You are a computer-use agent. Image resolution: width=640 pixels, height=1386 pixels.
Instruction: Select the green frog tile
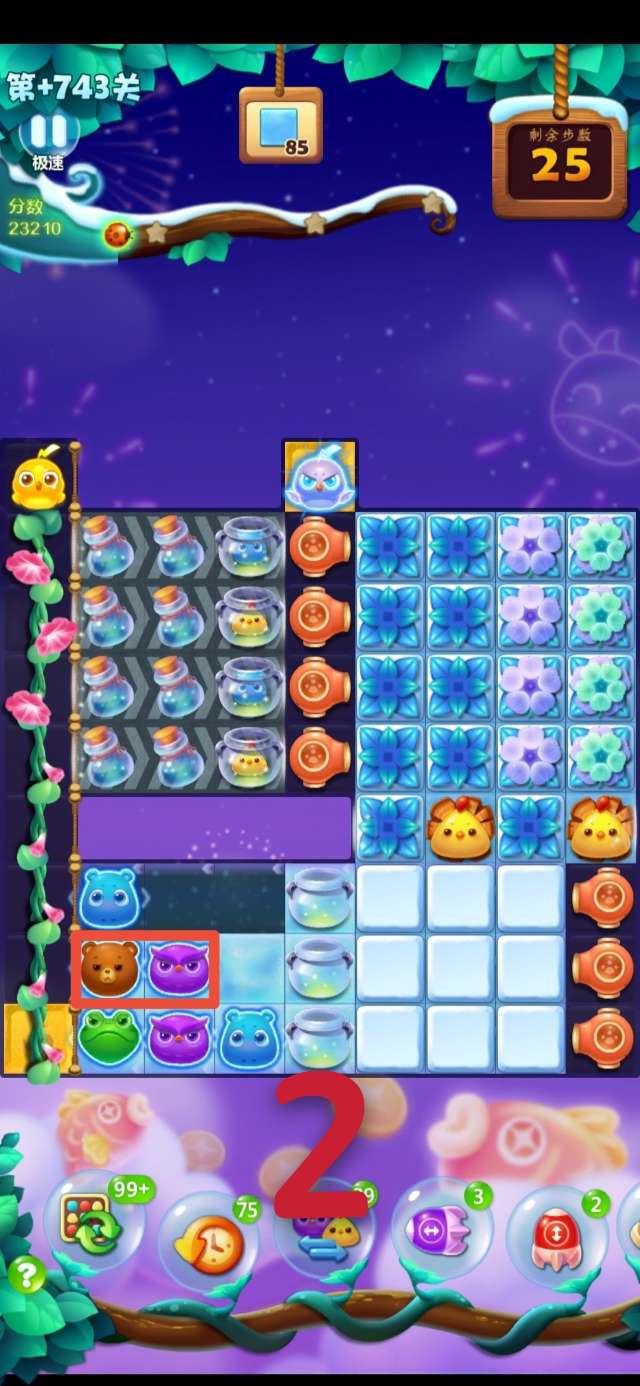pos(110,1038)
